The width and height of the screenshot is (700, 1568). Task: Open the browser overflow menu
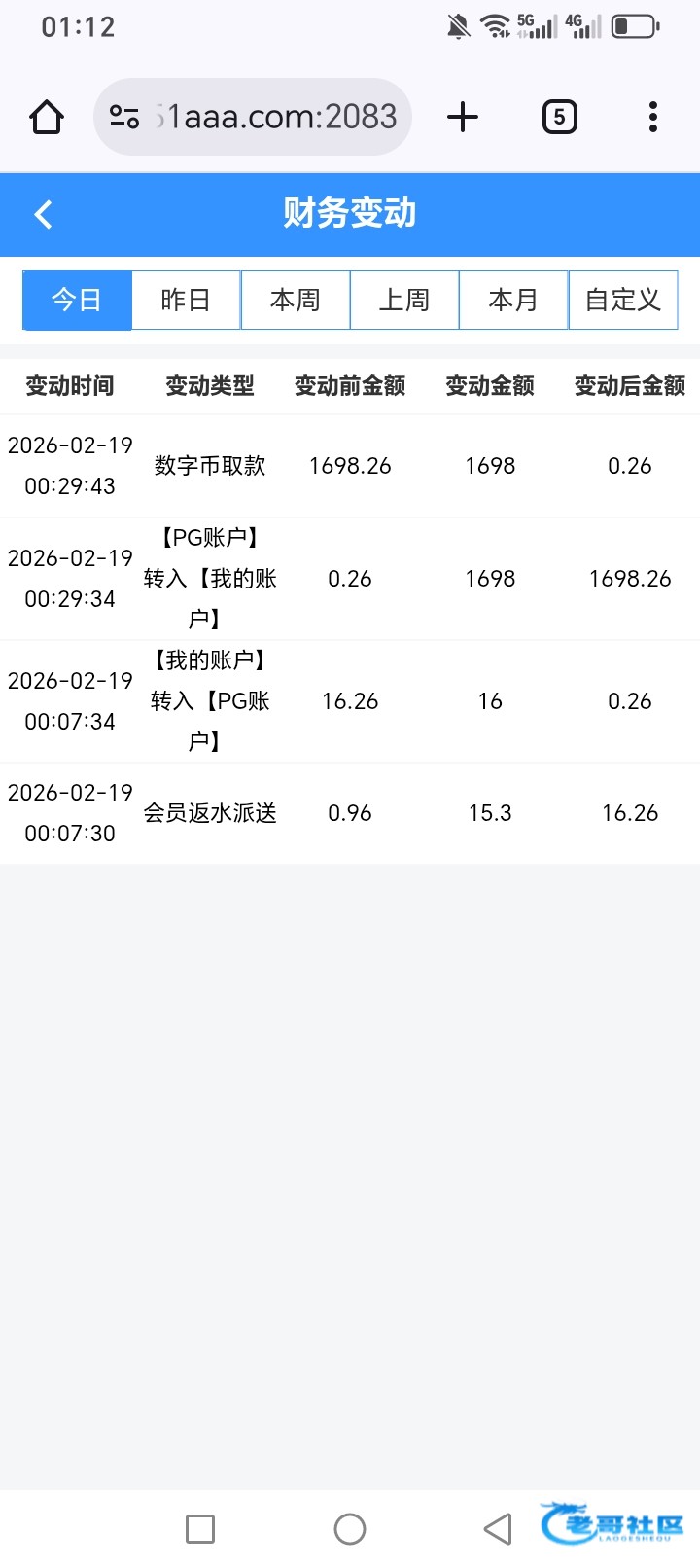click(653, 118)
